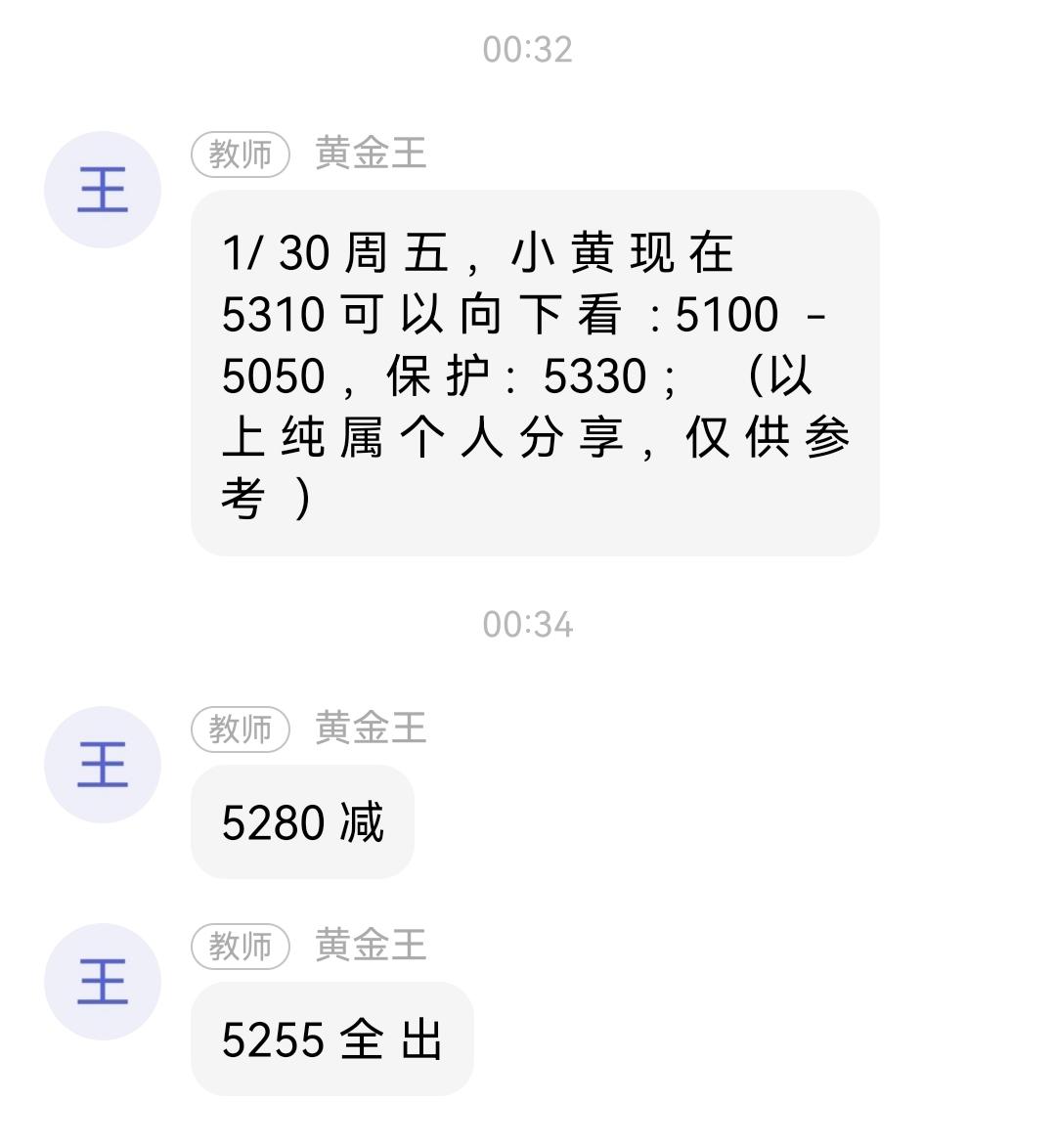Select the circular 王 avatar icon at top left
1056x1148 pixels.
pyautogui.click(x=102, y=189)
